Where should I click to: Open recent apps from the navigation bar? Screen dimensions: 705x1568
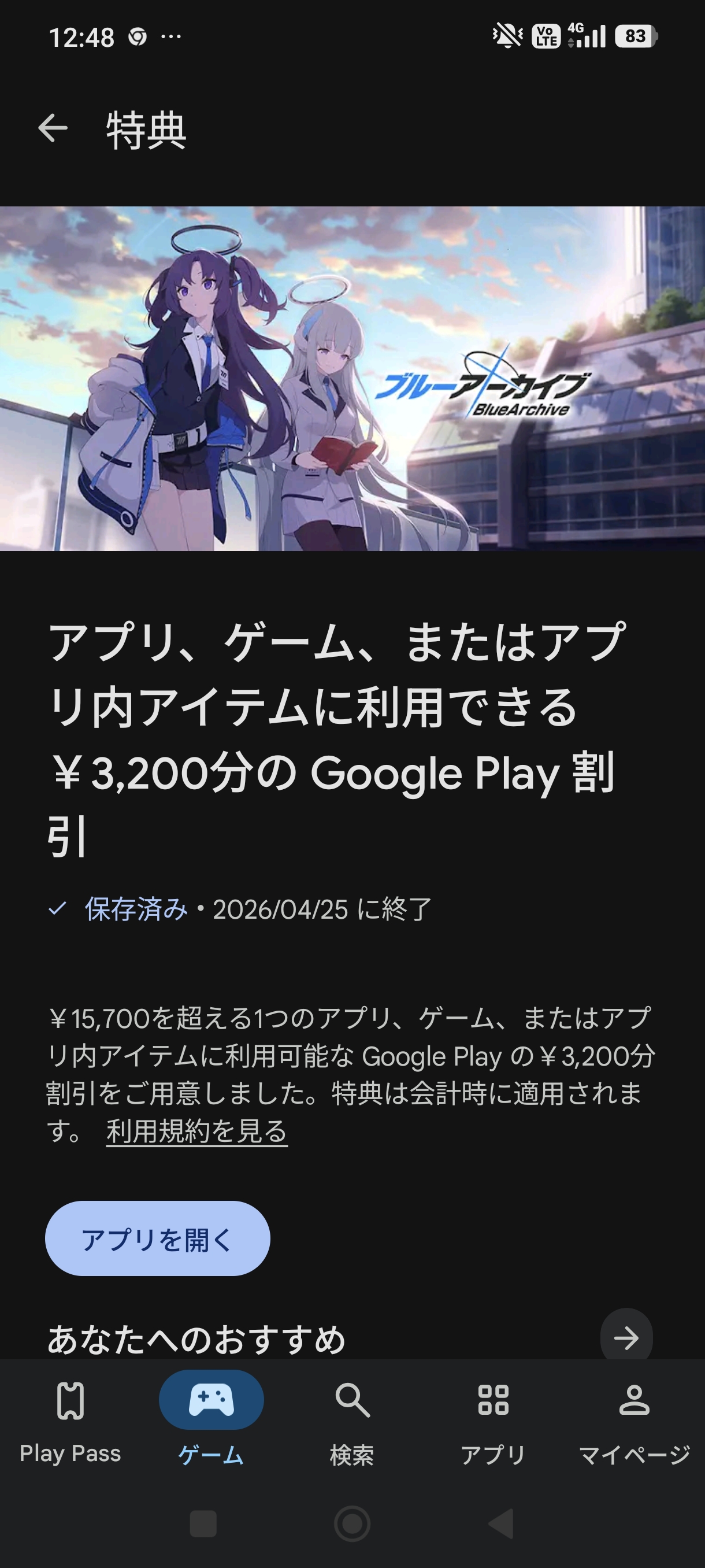[203, 1523]
